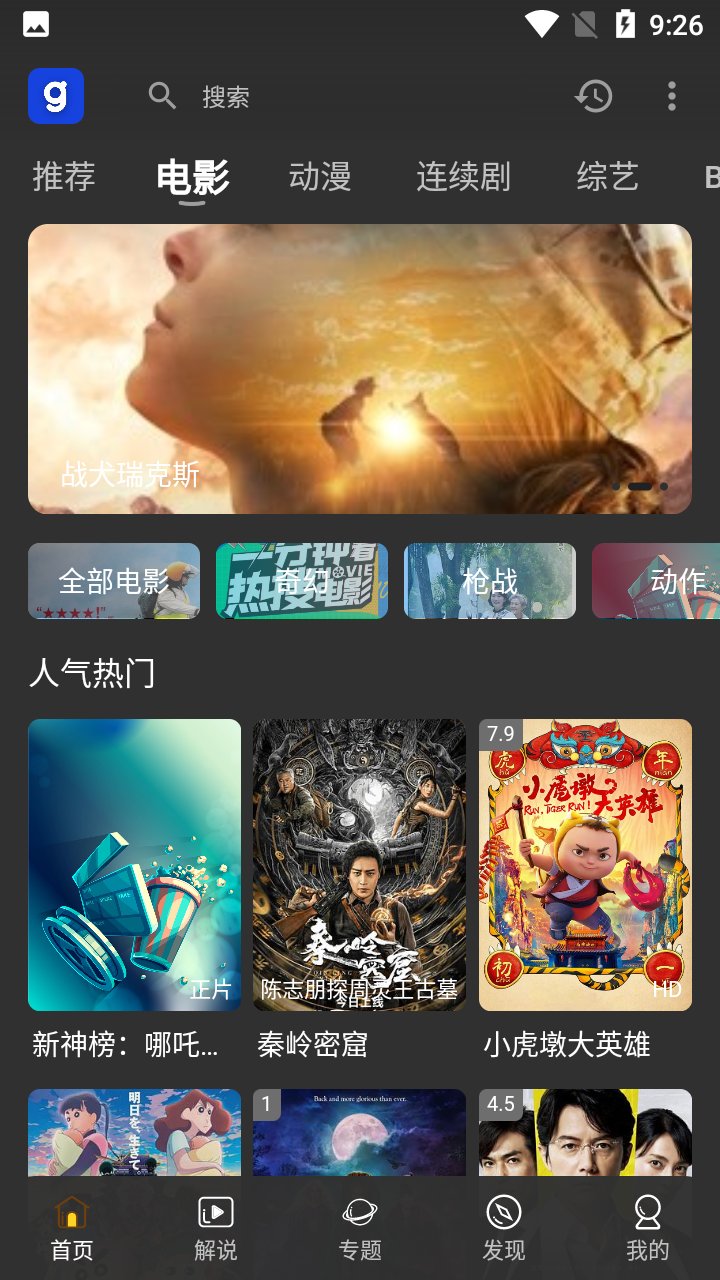Switch to the 动漫 tab
This screenshot has height=1280, width=720.
tap(320, 177)
